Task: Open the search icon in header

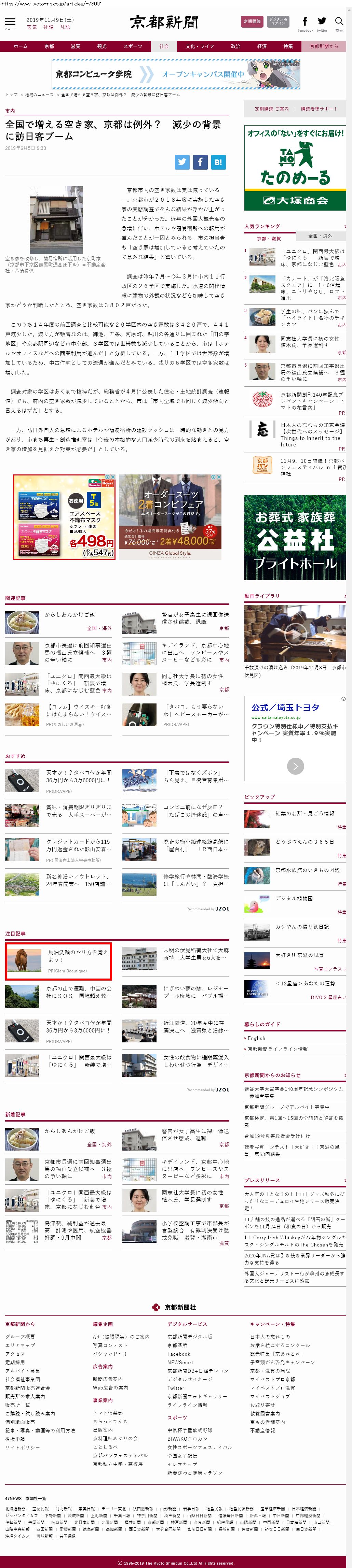Action: (339, 23)
